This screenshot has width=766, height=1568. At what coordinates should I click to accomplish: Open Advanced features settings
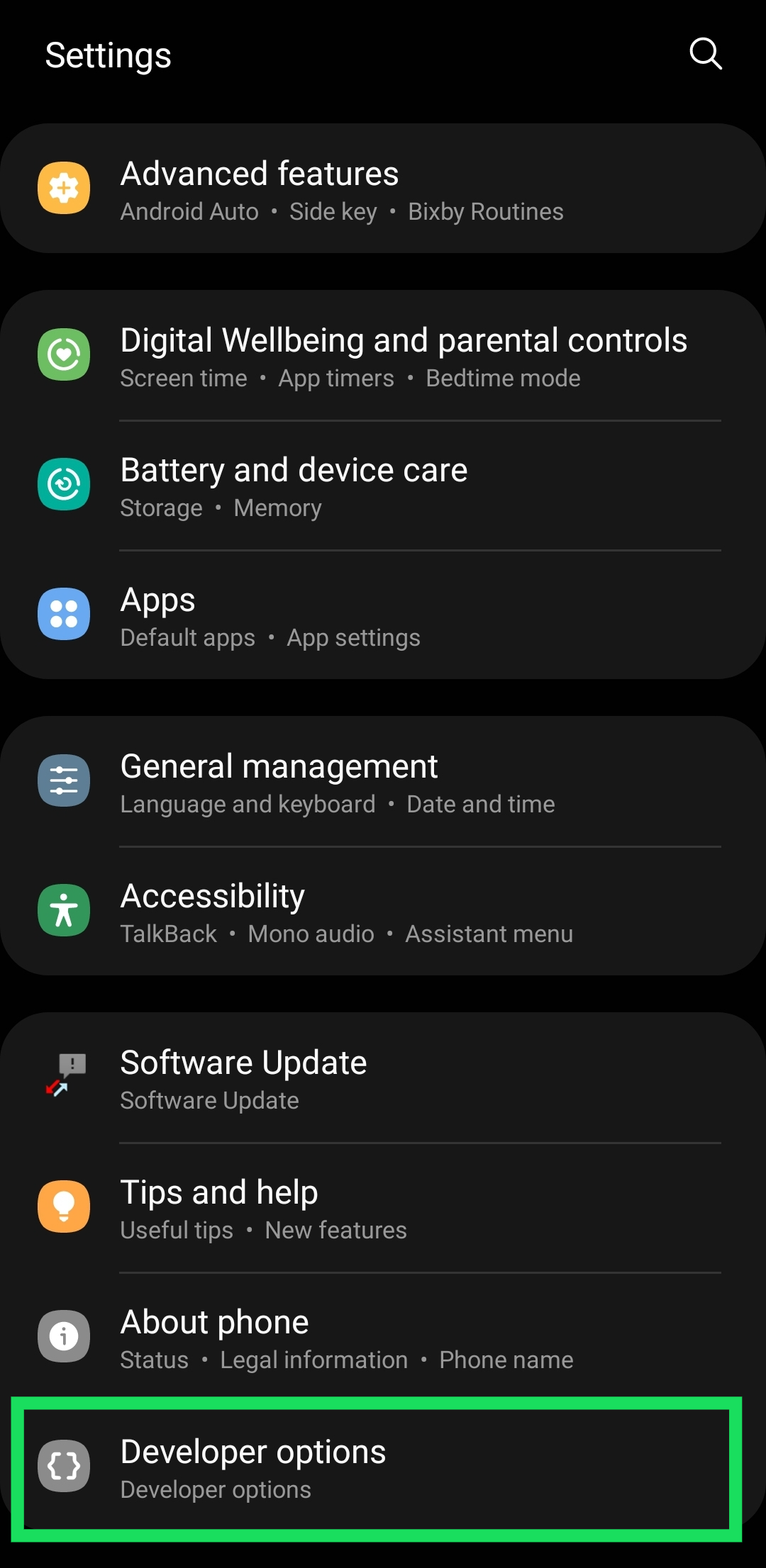(x=383, y=189)
